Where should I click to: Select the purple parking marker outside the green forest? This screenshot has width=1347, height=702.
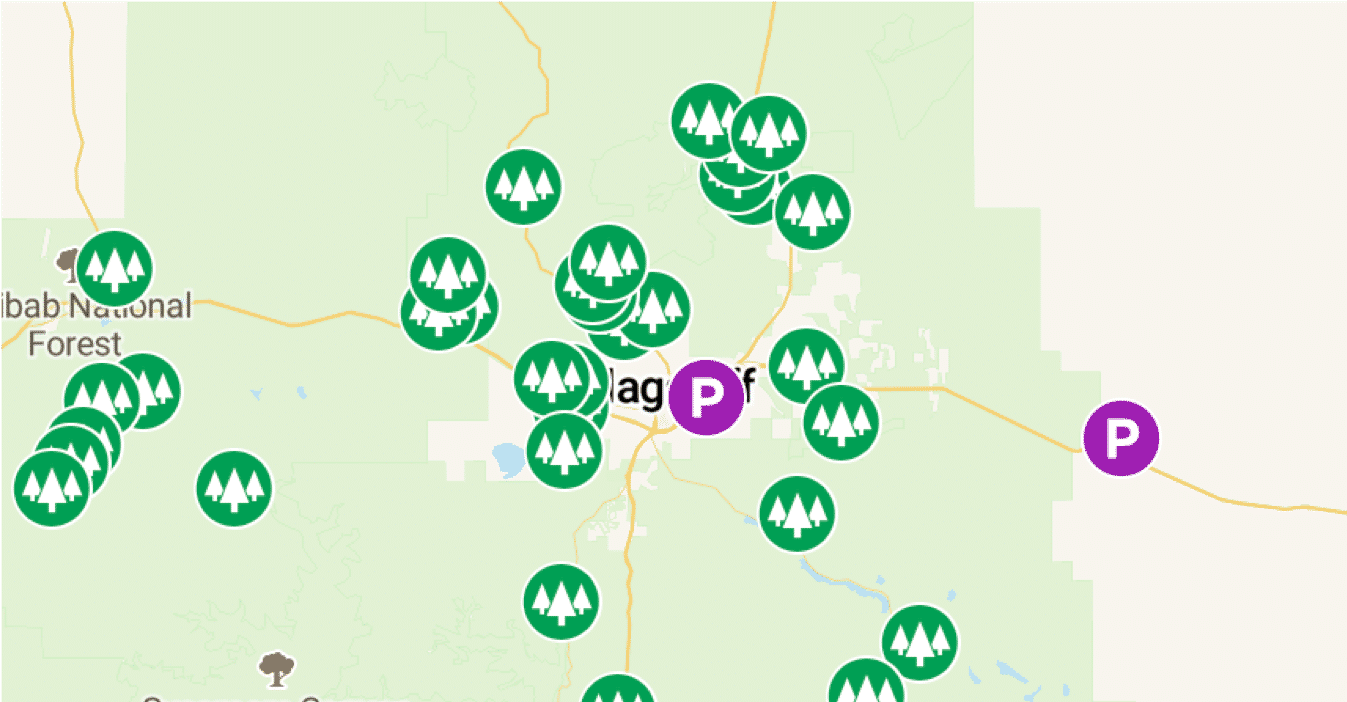[x=1121, y=437]
